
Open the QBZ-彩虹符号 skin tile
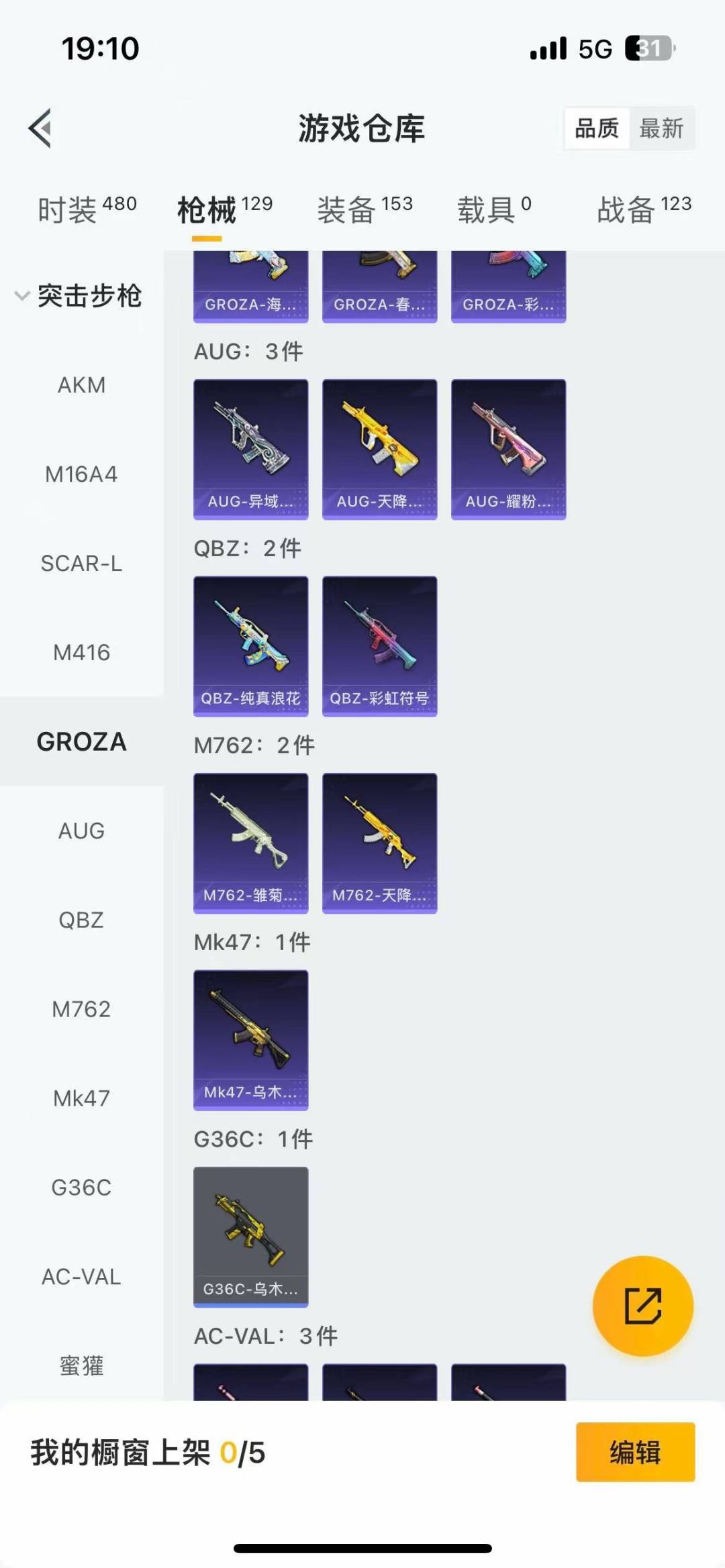pyautogui.click(x=380, y=645)
